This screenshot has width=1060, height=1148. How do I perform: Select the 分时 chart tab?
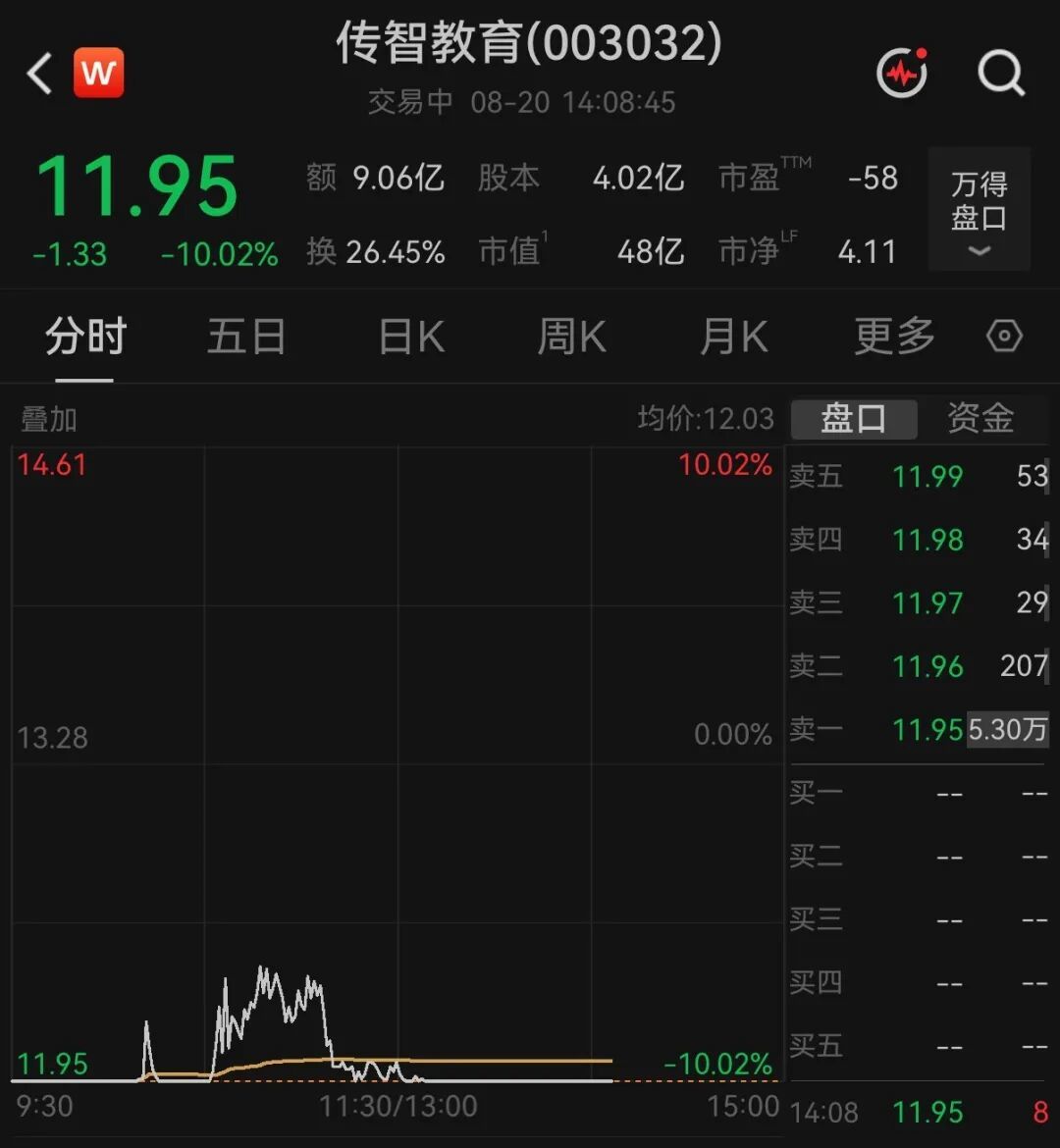click(x=85, y=337)
